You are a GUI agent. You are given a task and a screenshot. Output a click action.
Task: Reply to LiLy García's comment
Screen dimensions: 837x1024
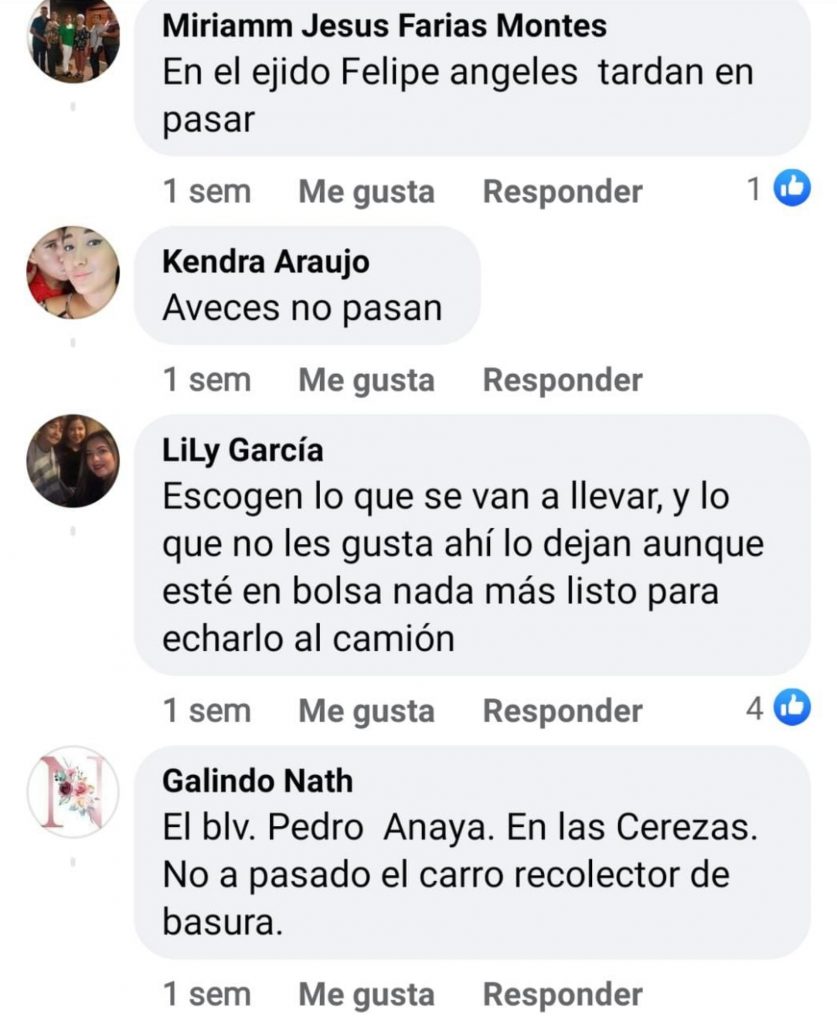[562, 711]
